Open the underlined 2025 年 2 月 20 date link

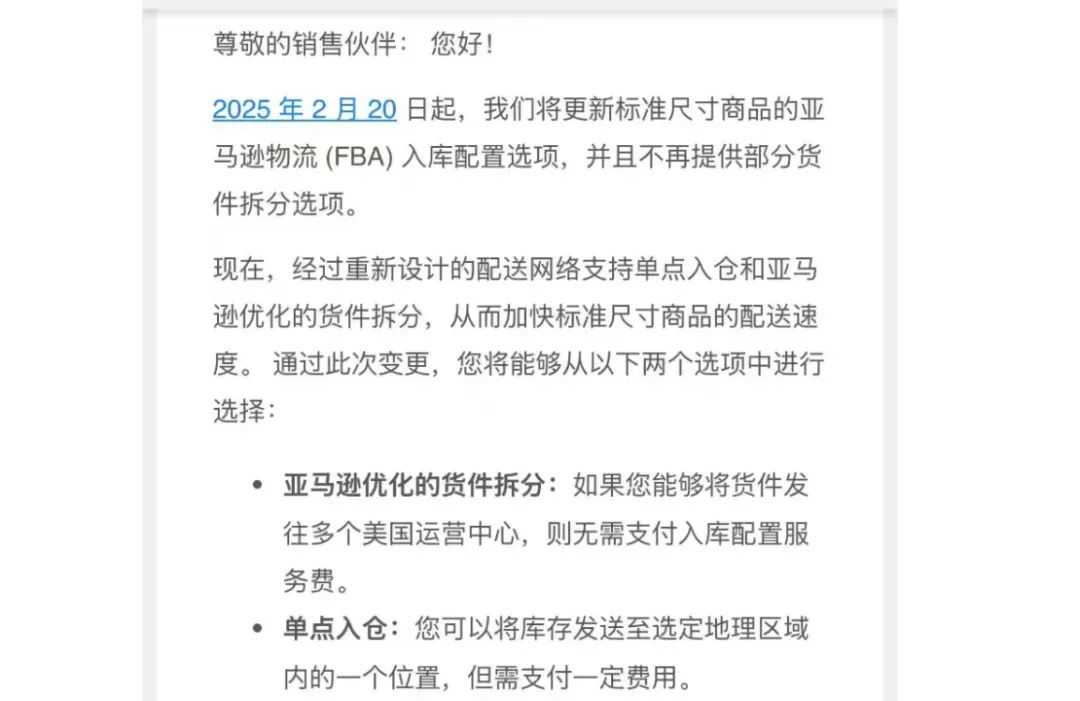click(304, 110)
